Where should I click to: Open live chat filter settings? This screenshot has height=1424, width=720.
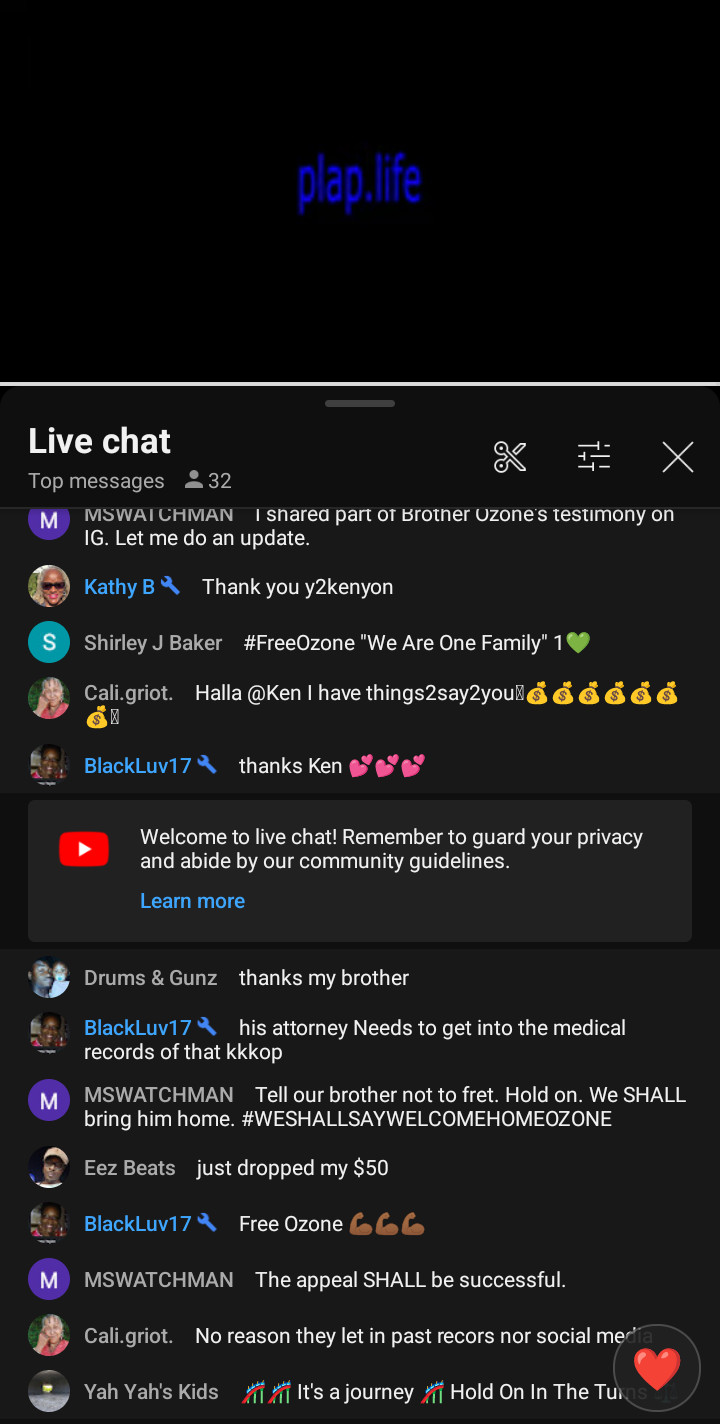[594, 457]
